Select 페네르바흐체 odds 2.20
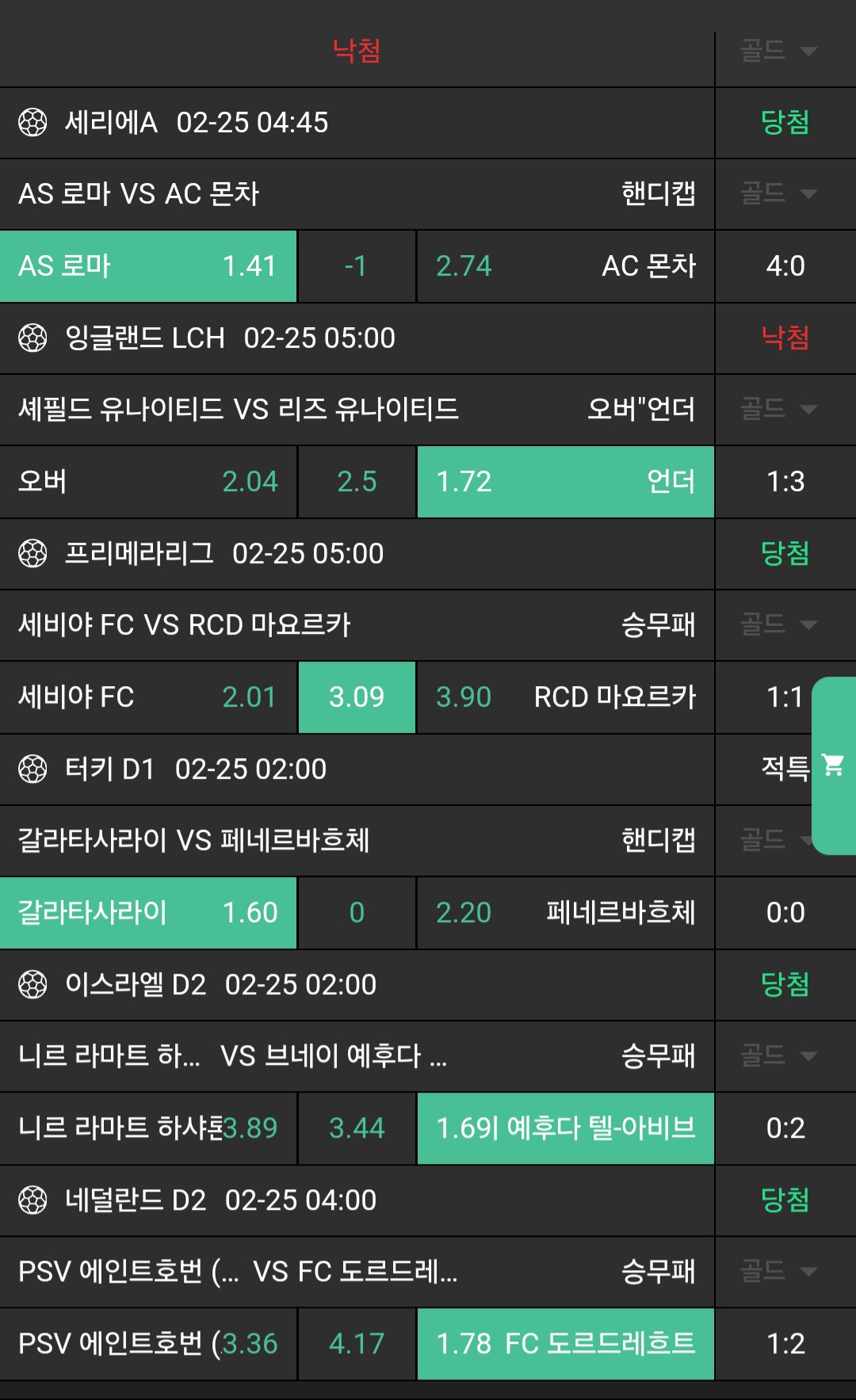Screen dimensions: 856x1400 [565, 913]
